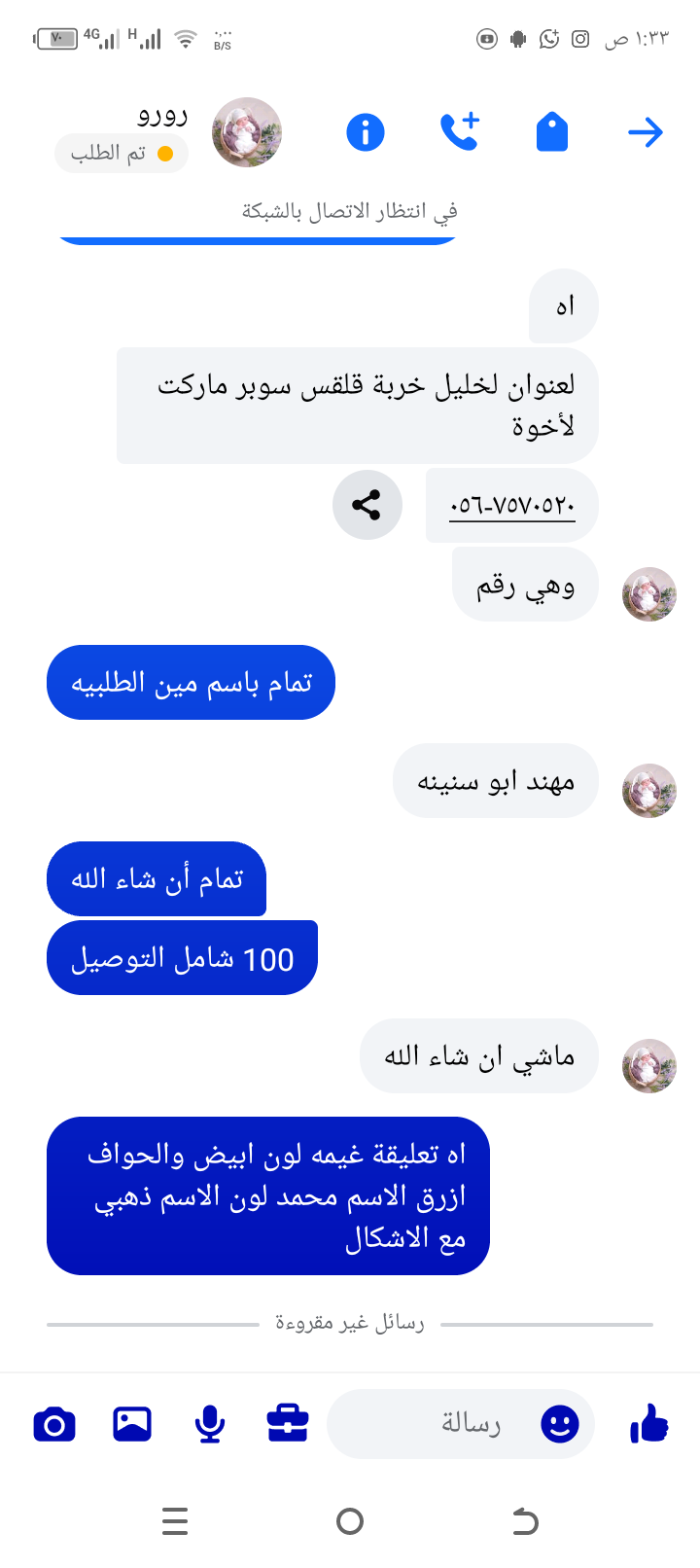Share the phone number message
Screen dimensions: 700x1568
pos(367,505)
